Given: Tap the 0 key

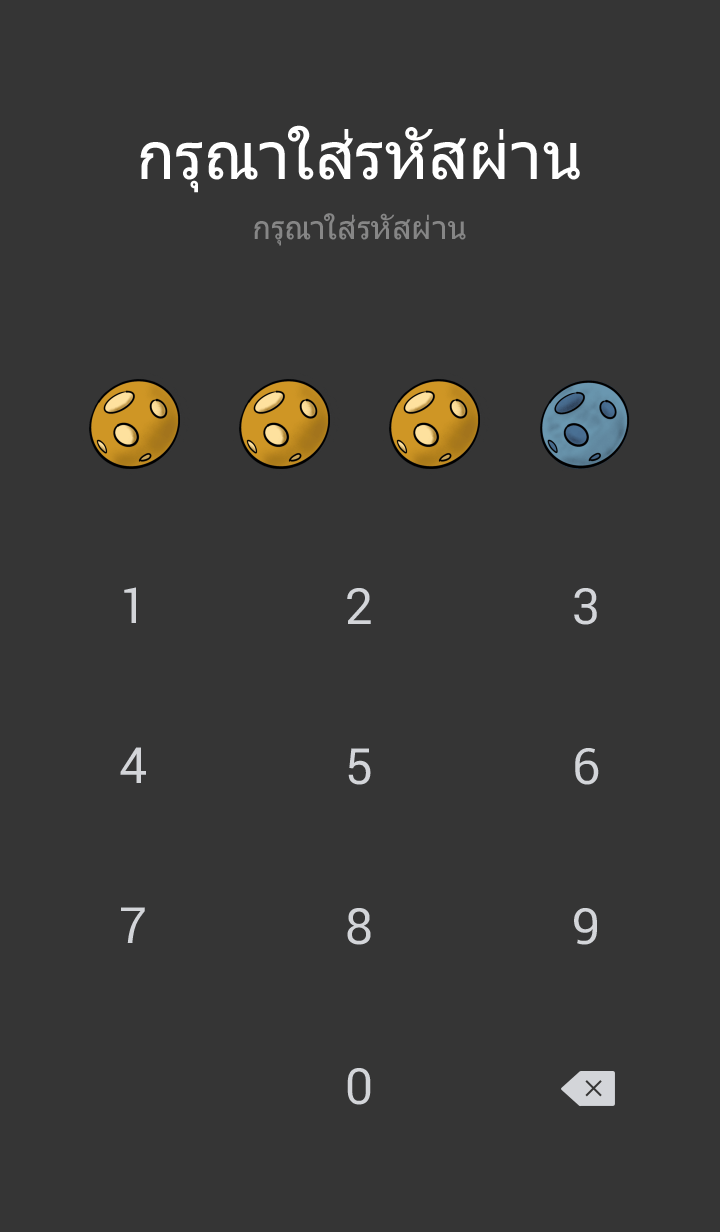Looking at the screenshot, I should (x=359, y=1087).
